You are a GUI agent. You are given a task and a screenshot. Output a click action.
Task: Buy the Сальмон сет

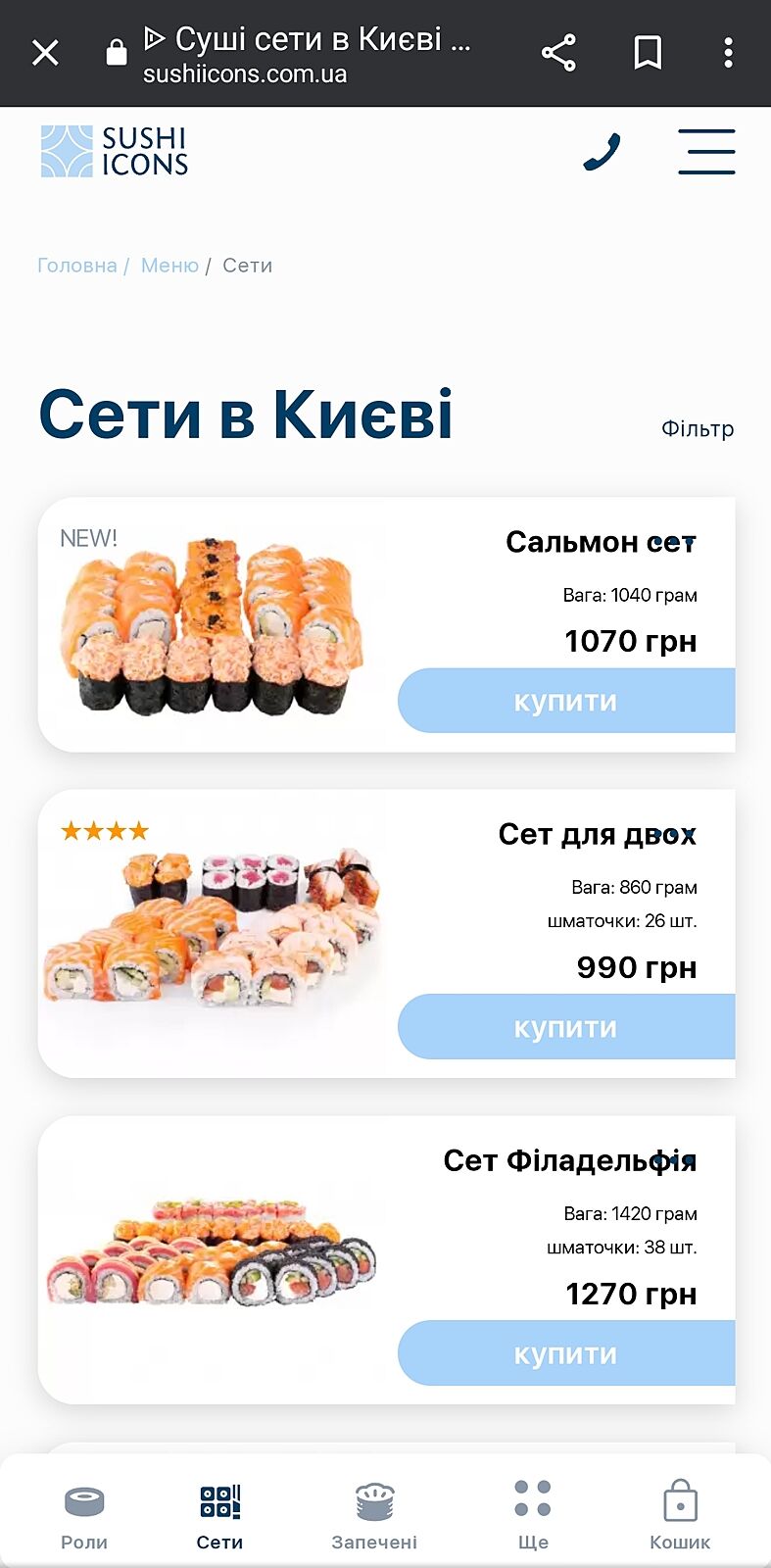pos(565,701)
